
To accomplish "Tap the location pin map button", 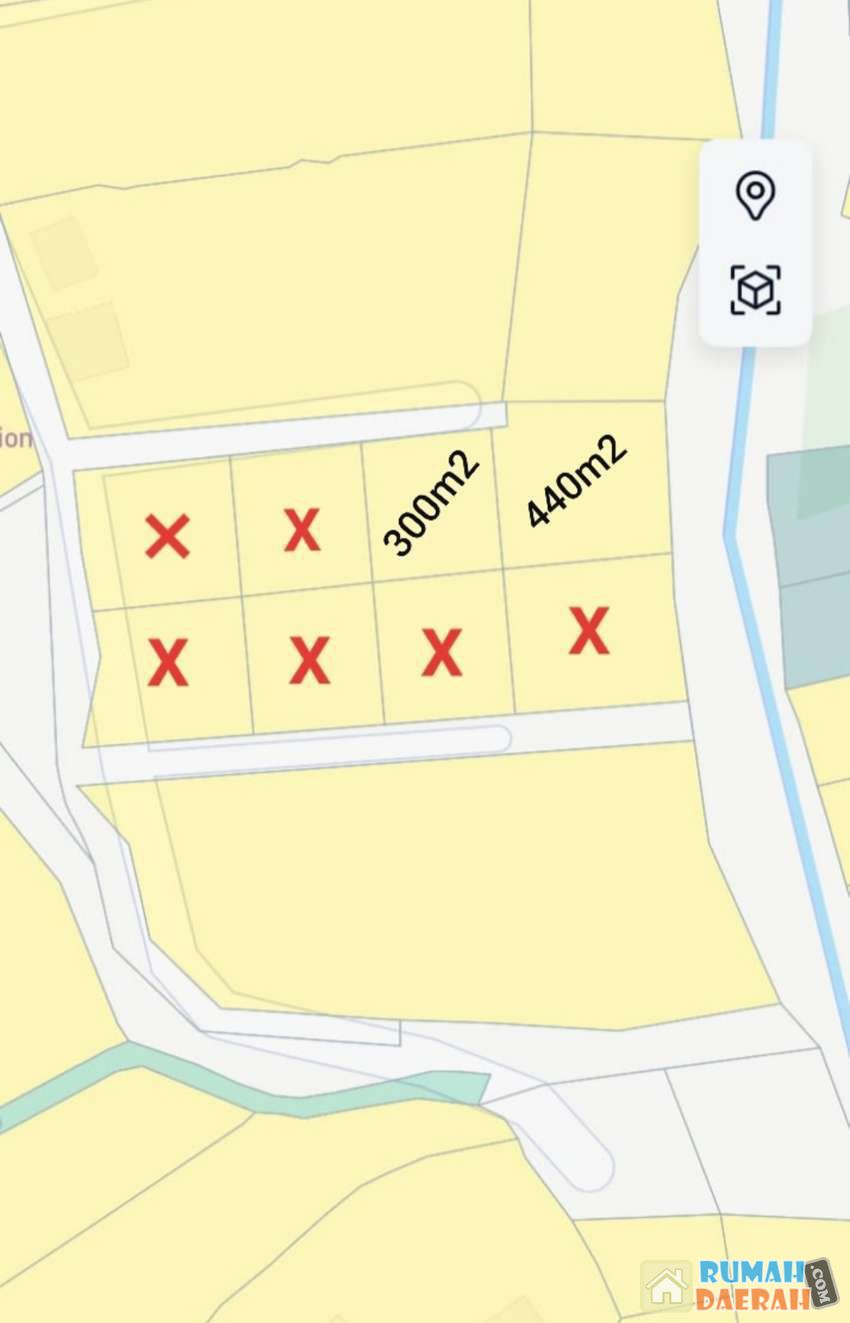I will (x=755, y=195).
